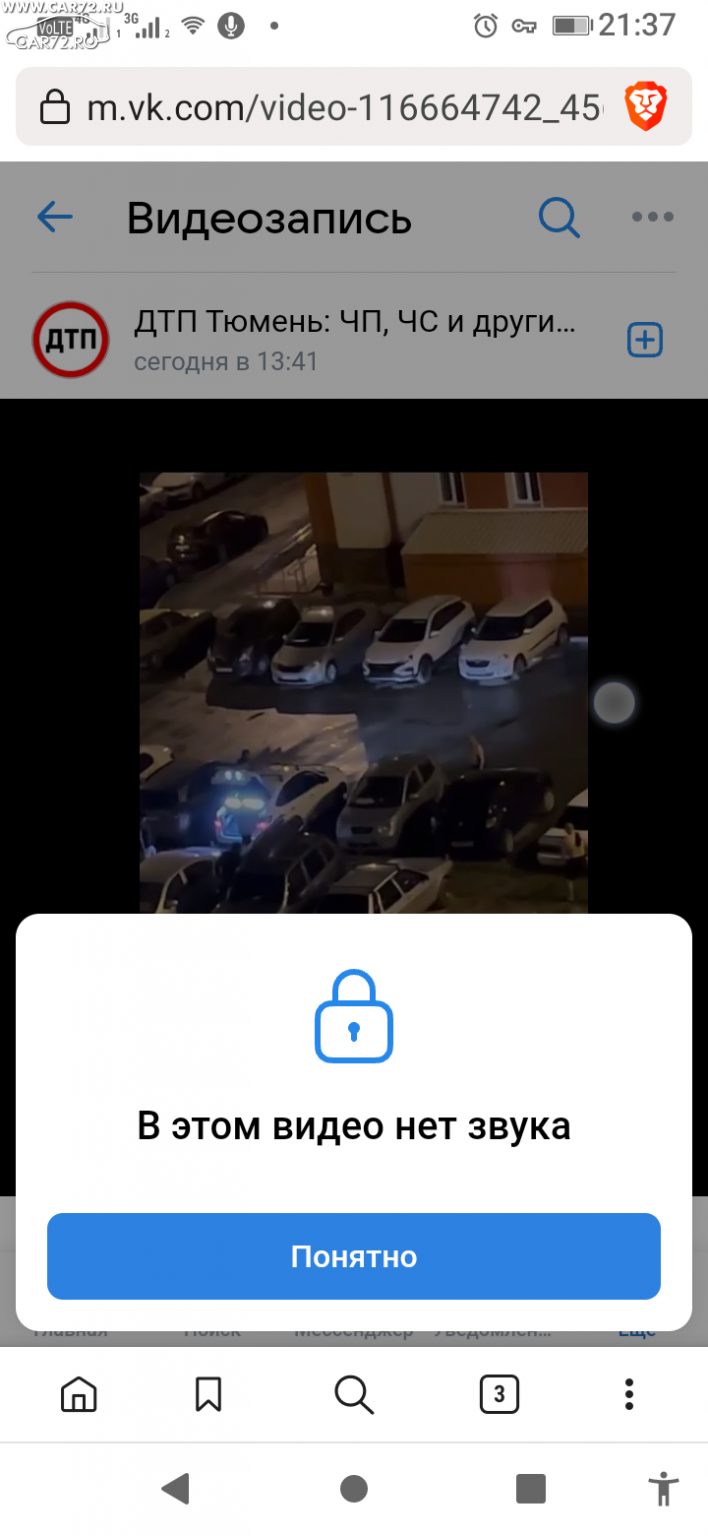Open the three-dot options in VK header
This screenshot has height=1536, width=708.
[652, 217]
